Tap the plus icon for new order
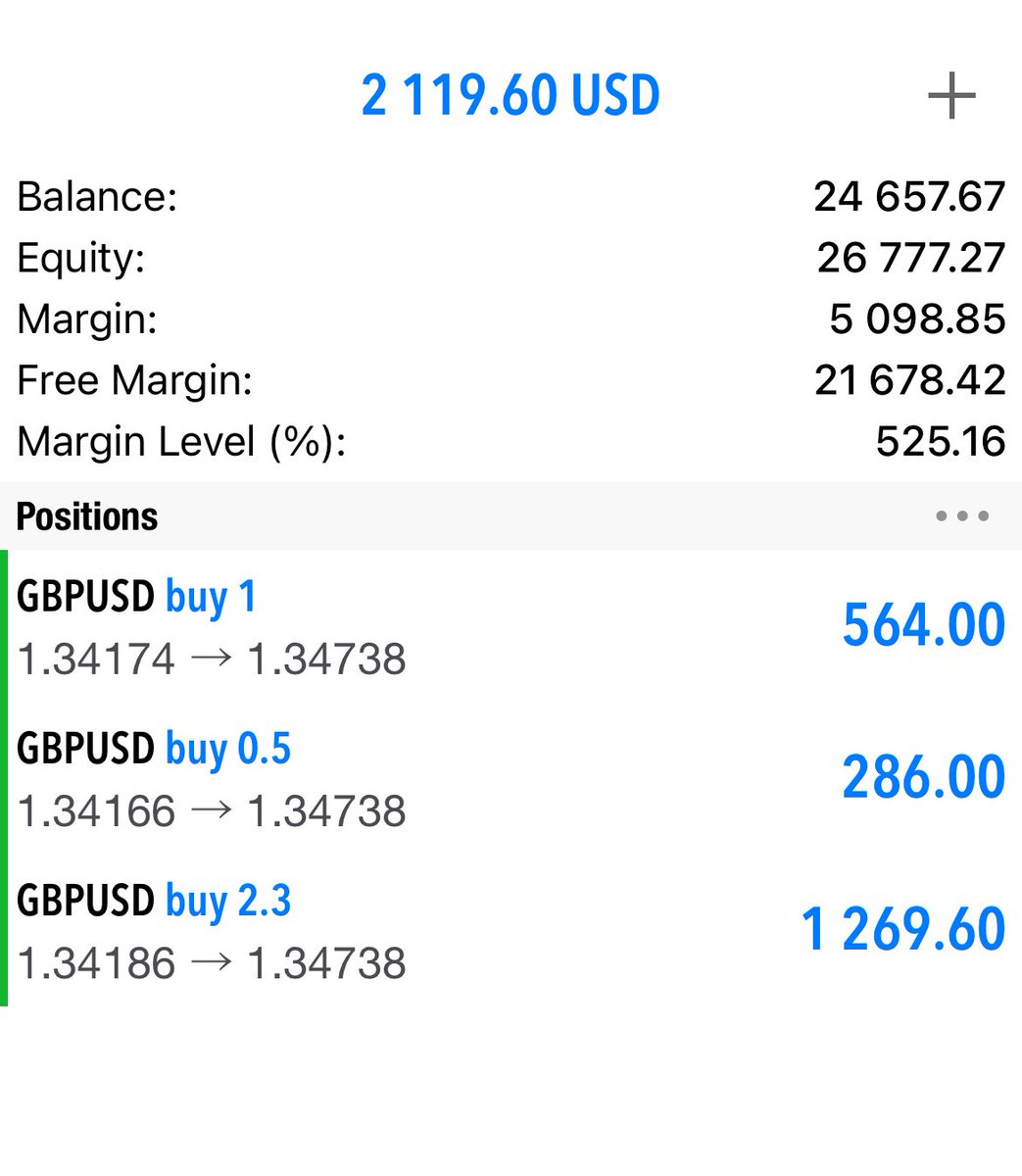The width and height of the screenshot is (1022, 1176). tap(950, 96)
